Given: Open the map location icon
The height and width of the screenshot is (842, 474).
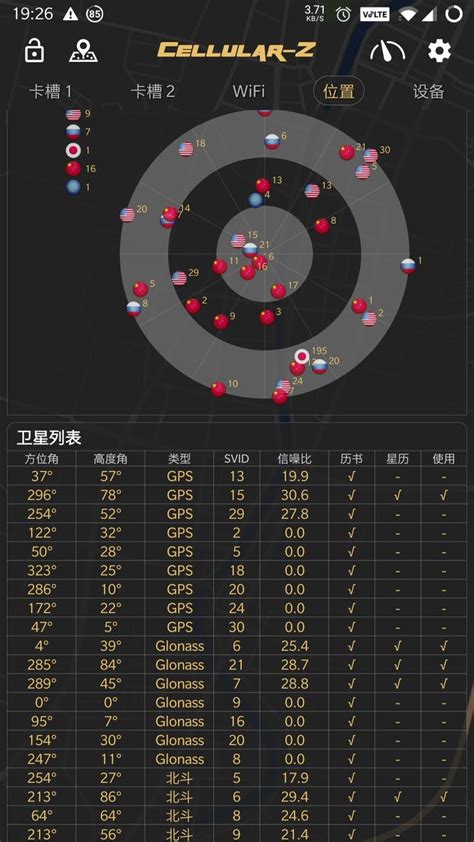Looking at the screenshot, I should click(83, 50).
